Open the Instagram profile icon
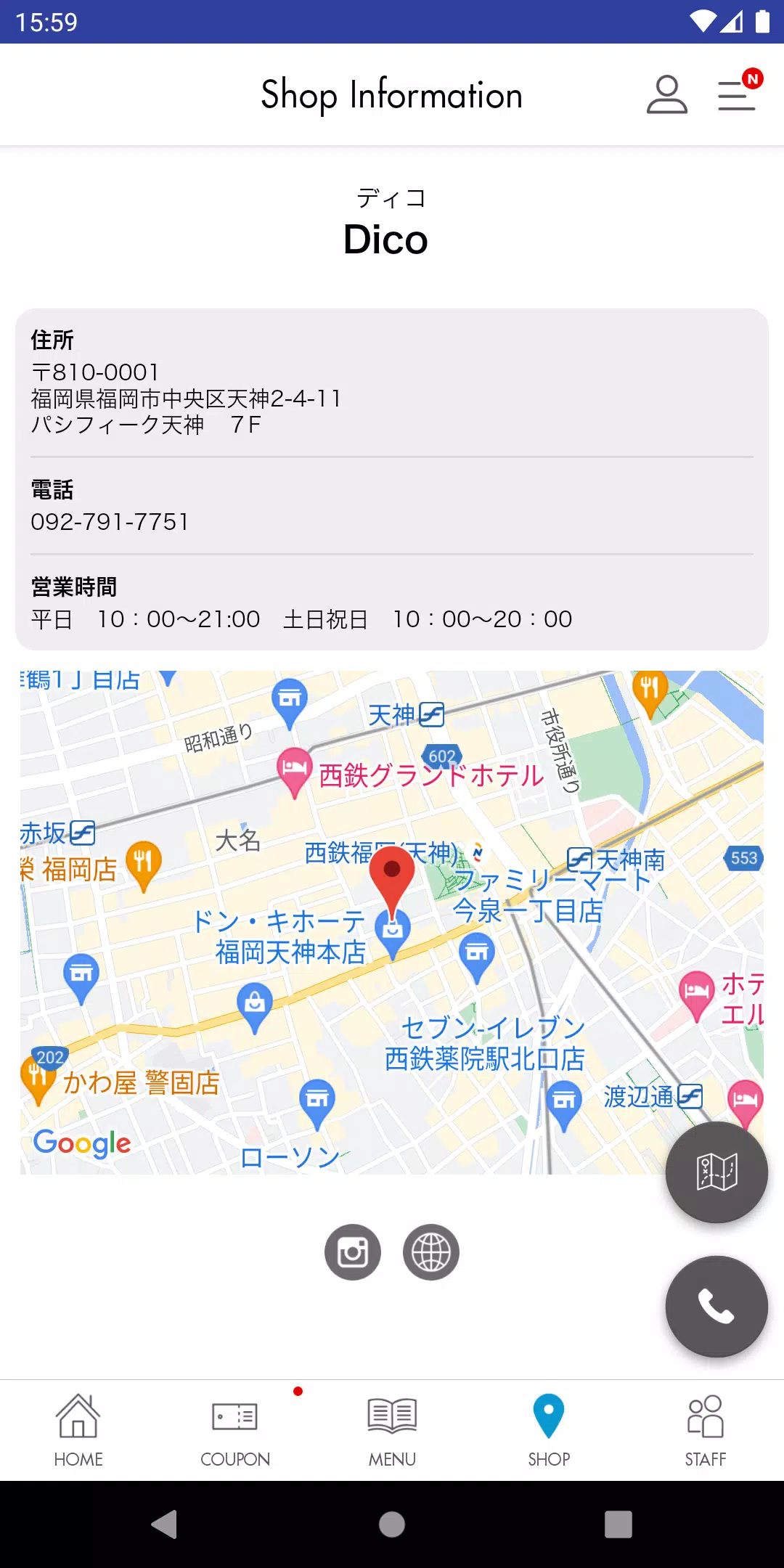 (x=352, y=1251)
